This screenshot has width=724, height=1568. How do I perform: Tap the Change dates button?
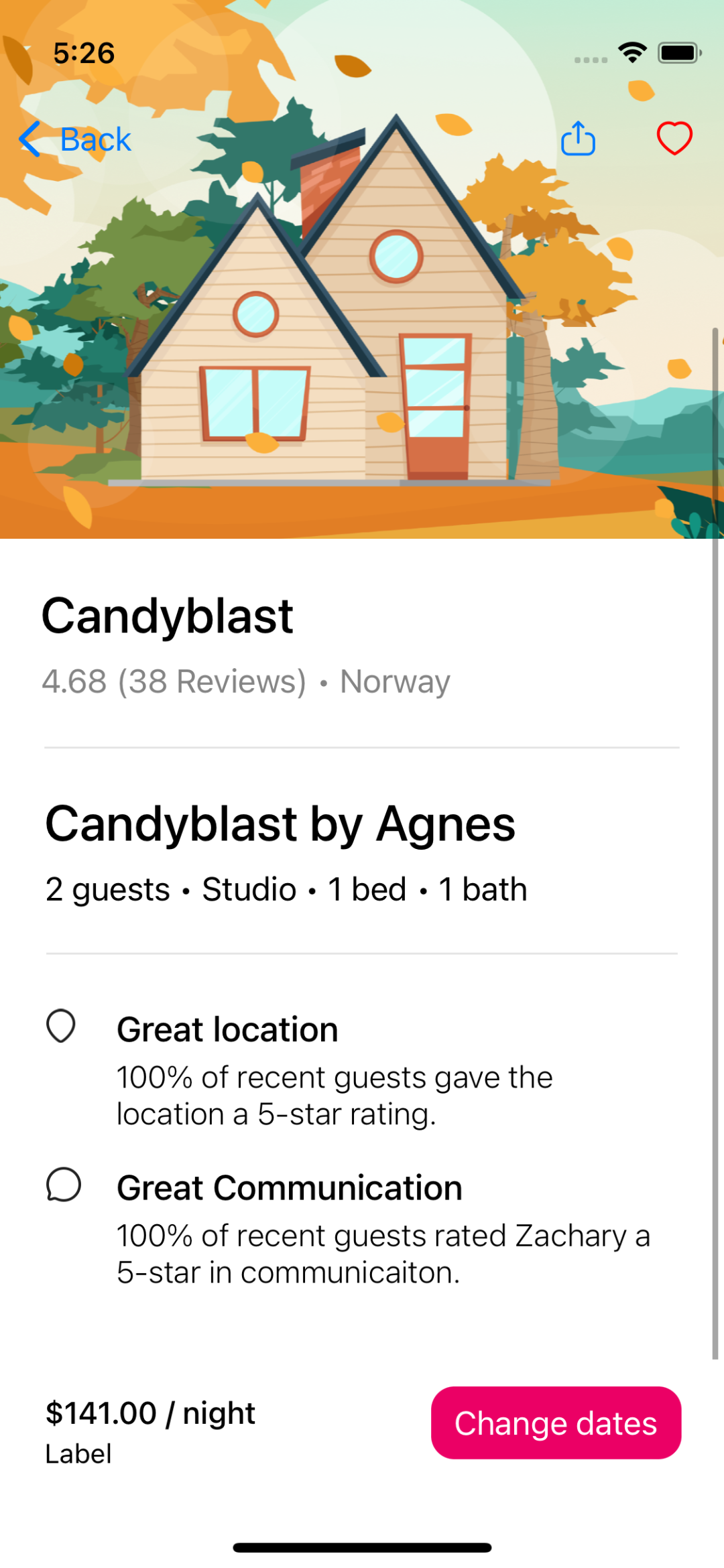(x=556, y=1423)
